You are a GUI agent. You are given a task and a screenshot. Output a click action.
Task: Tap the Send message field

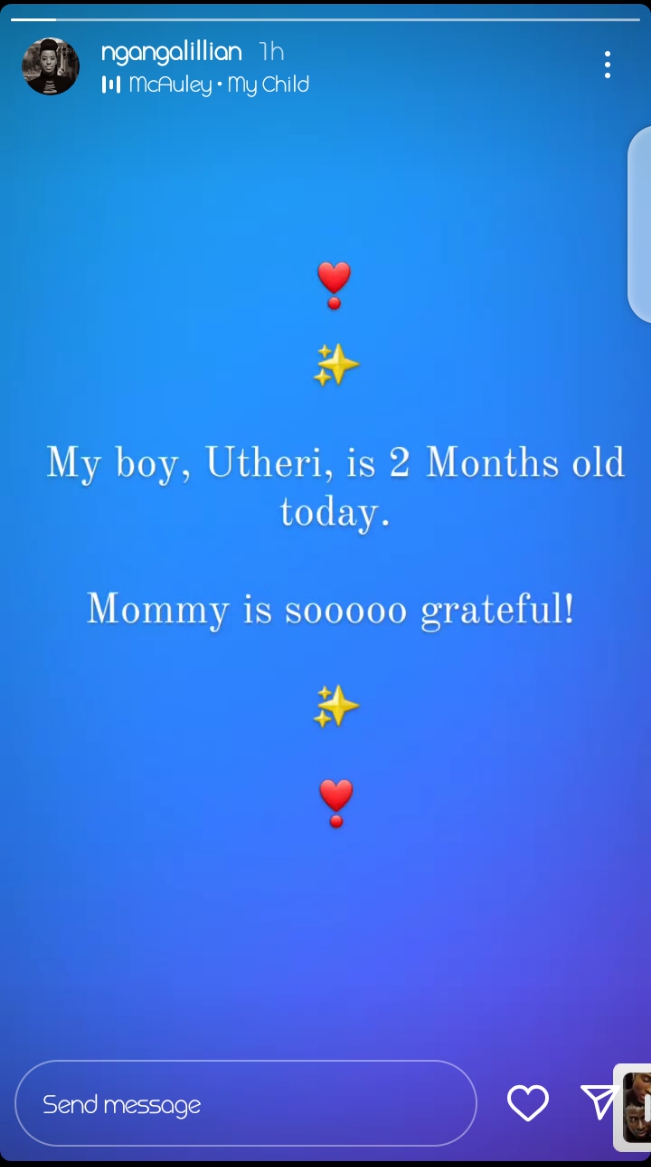246,1103
